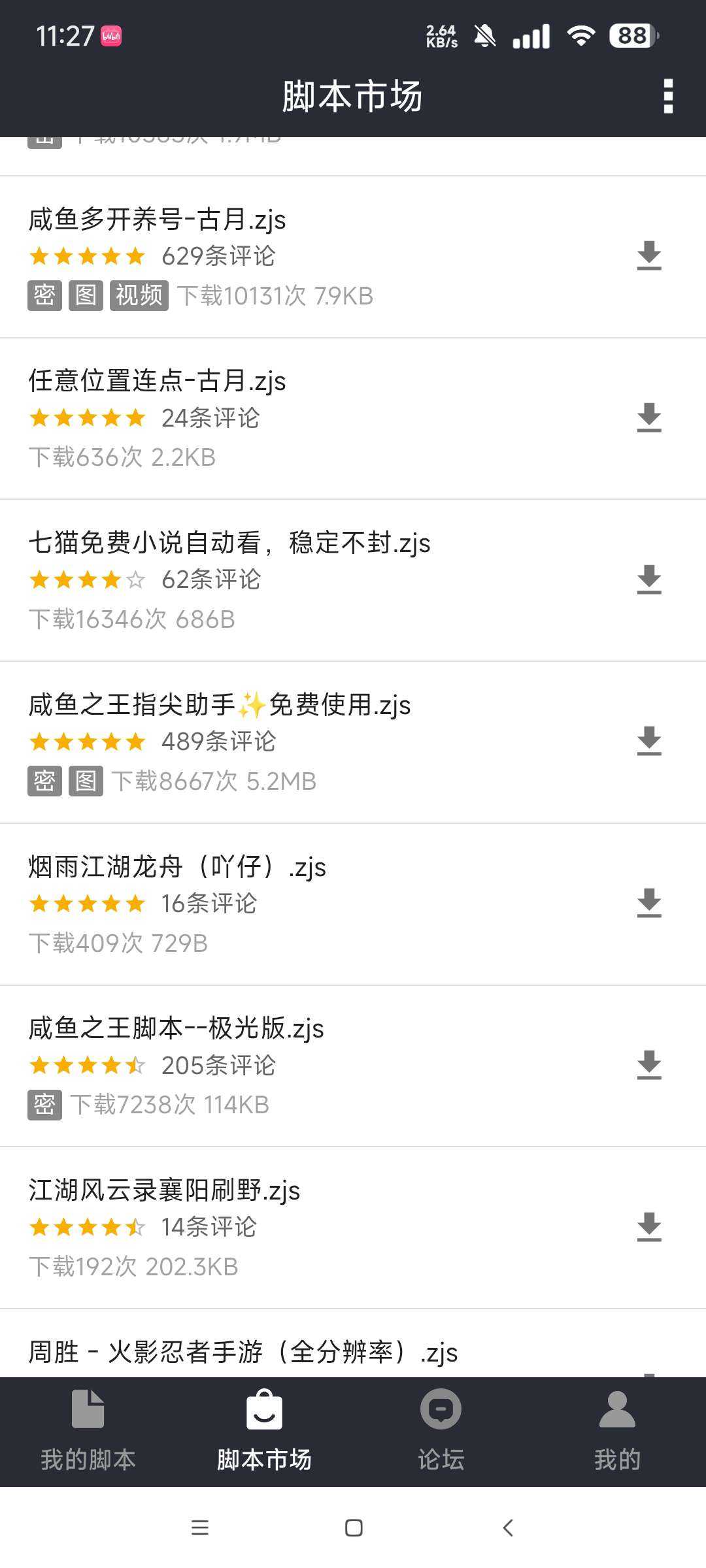Download 江湖风云录襄阳刷野.zjs script
The width and height of the screenshot is (706, 1568).
point(649,1228)
